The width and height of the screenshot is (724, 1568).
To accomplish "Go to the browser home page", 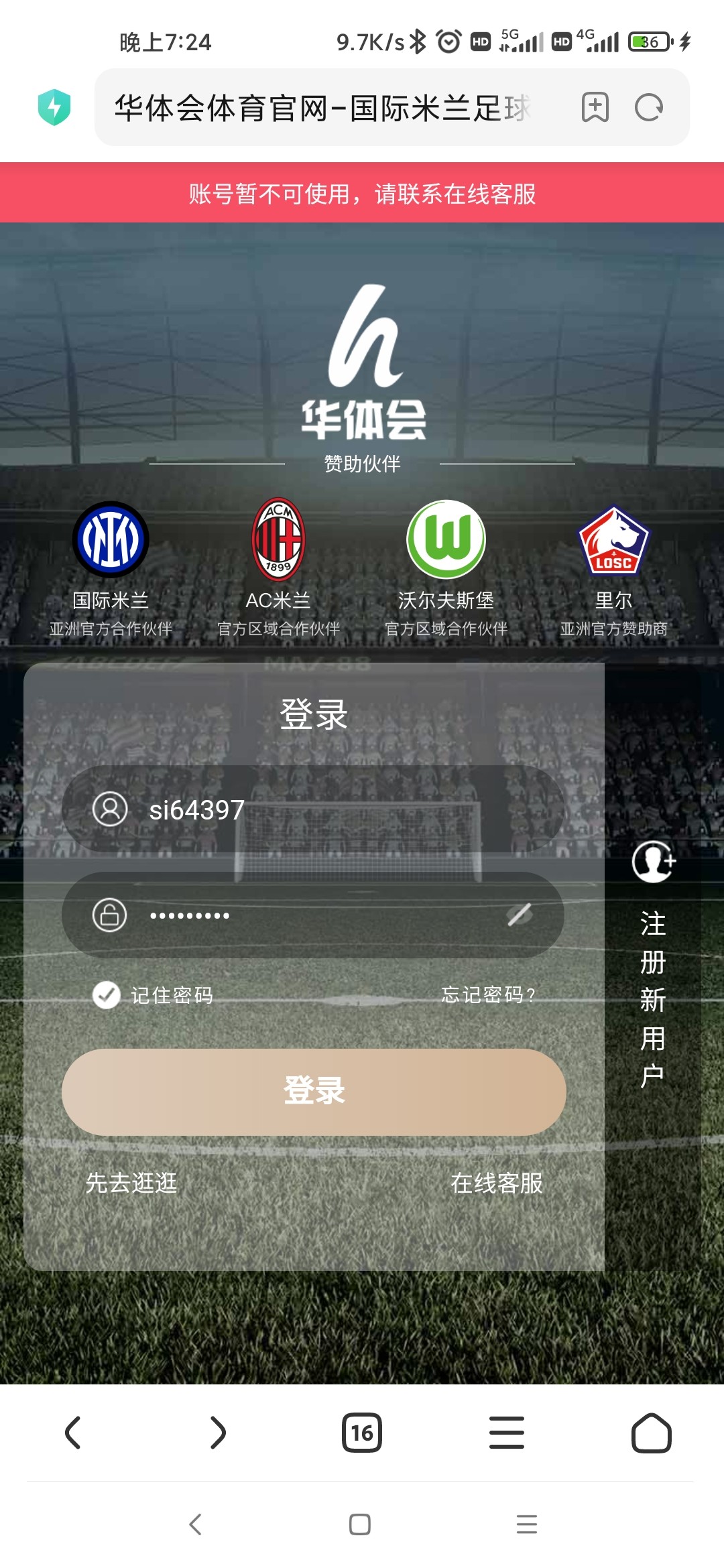I will click(652, 1433).
